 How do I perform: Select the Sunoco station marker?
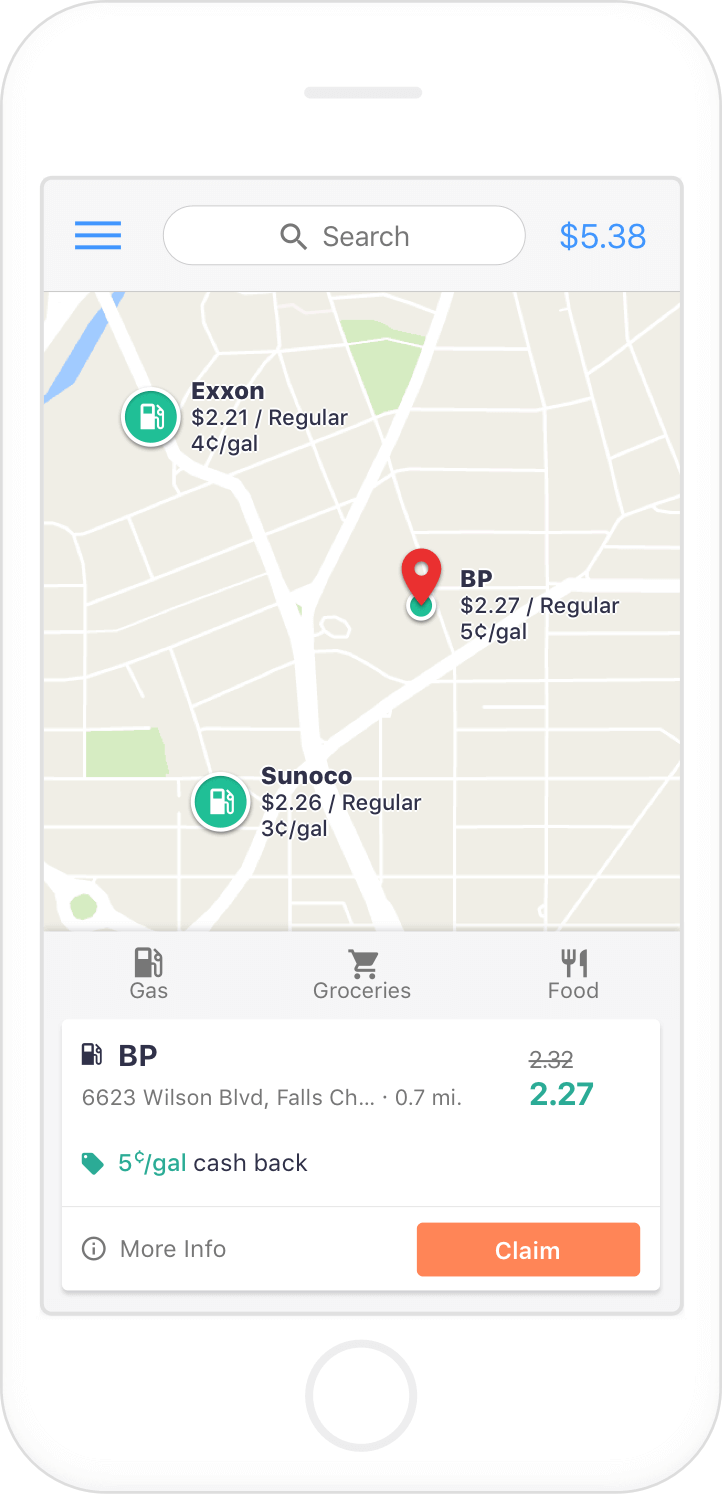pyautogui.click(x=220, y=802)
